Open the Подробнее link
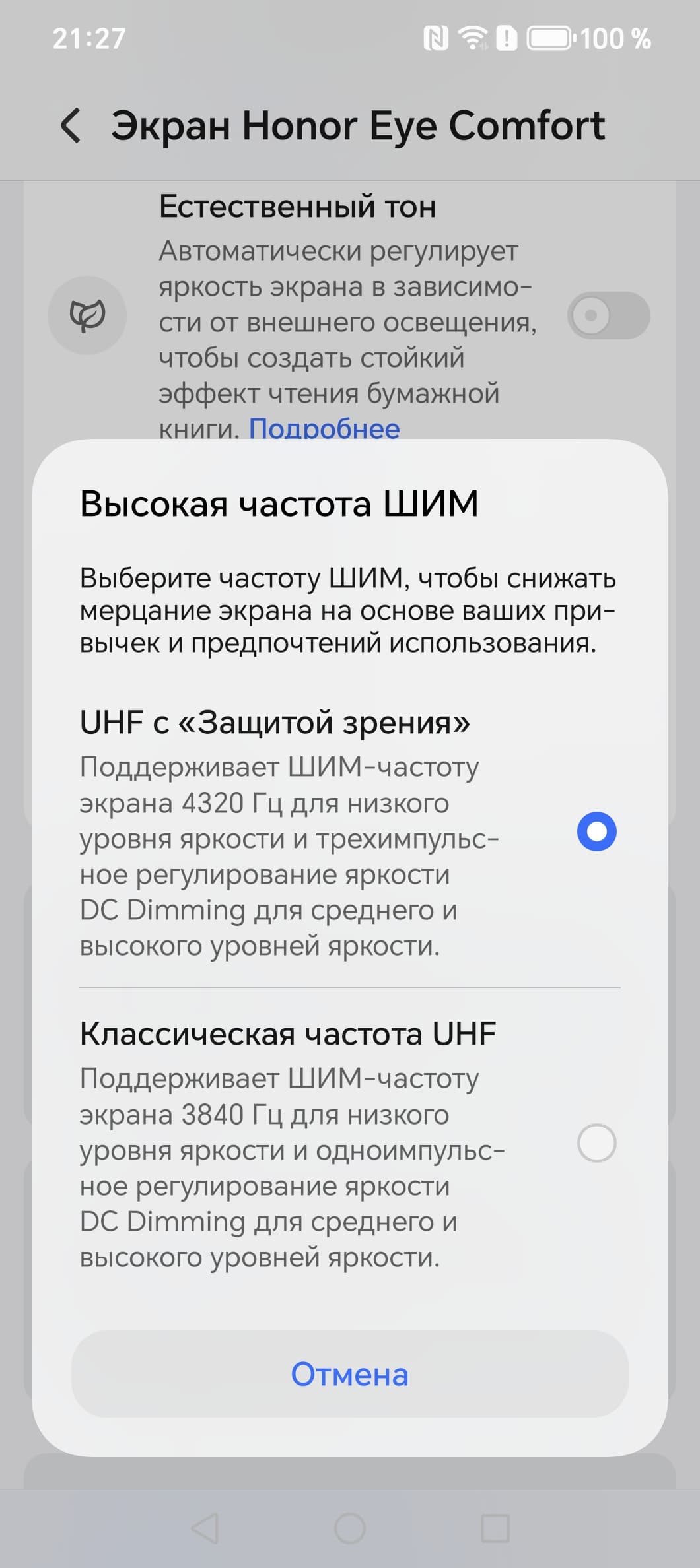 [x=324, y=429]
